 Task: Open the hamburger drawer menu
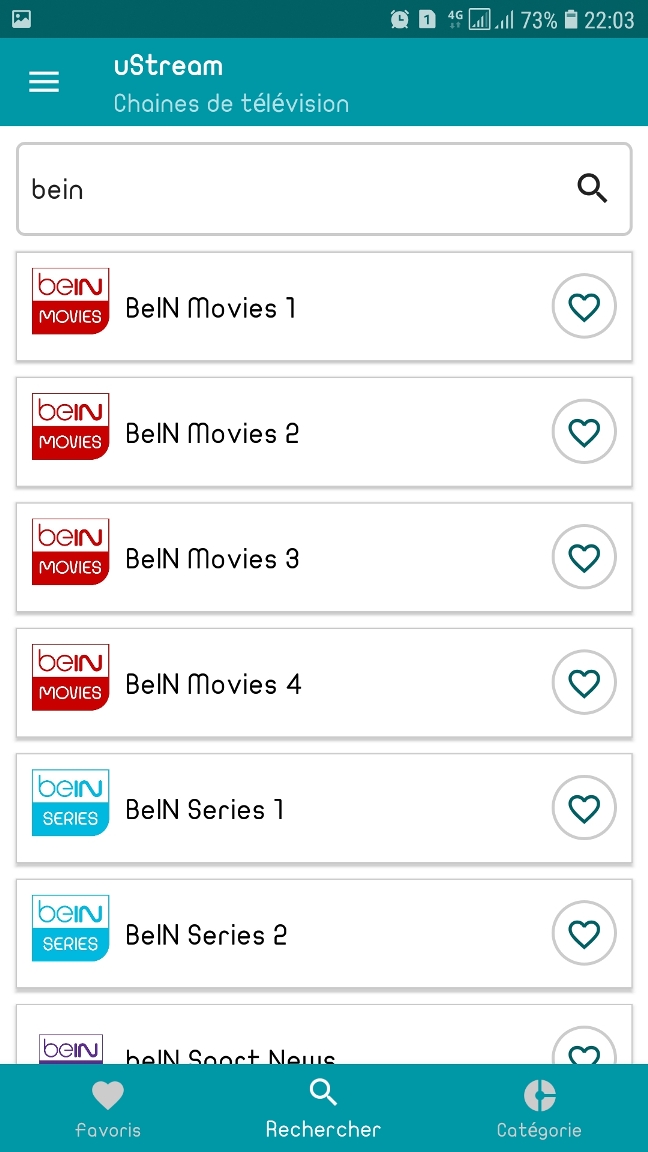click(44, 82)
